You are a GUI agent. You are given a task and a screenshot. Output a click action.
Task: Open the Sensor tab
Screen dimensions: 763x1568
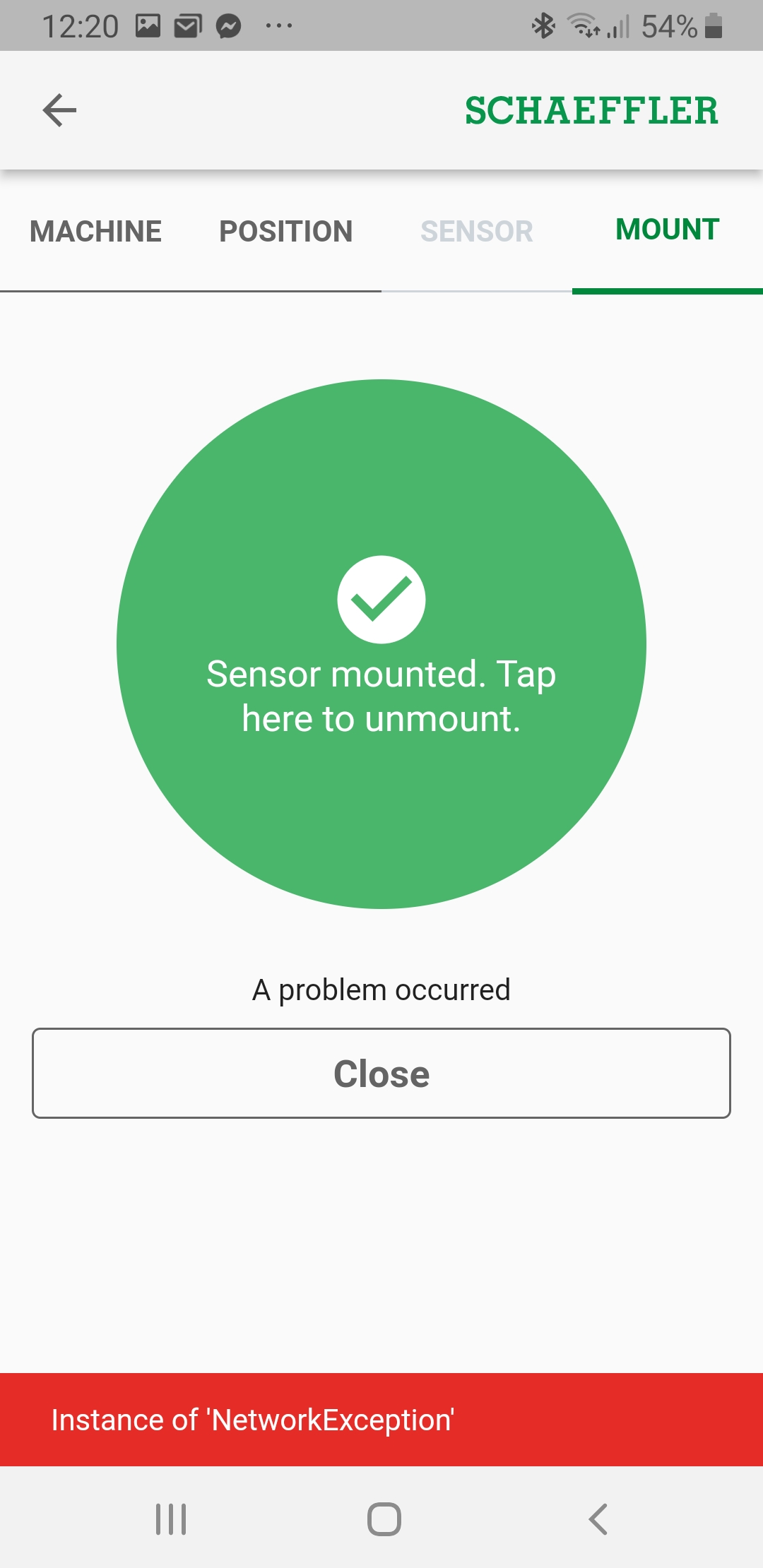pyautogui.click(x=477, y=232)
